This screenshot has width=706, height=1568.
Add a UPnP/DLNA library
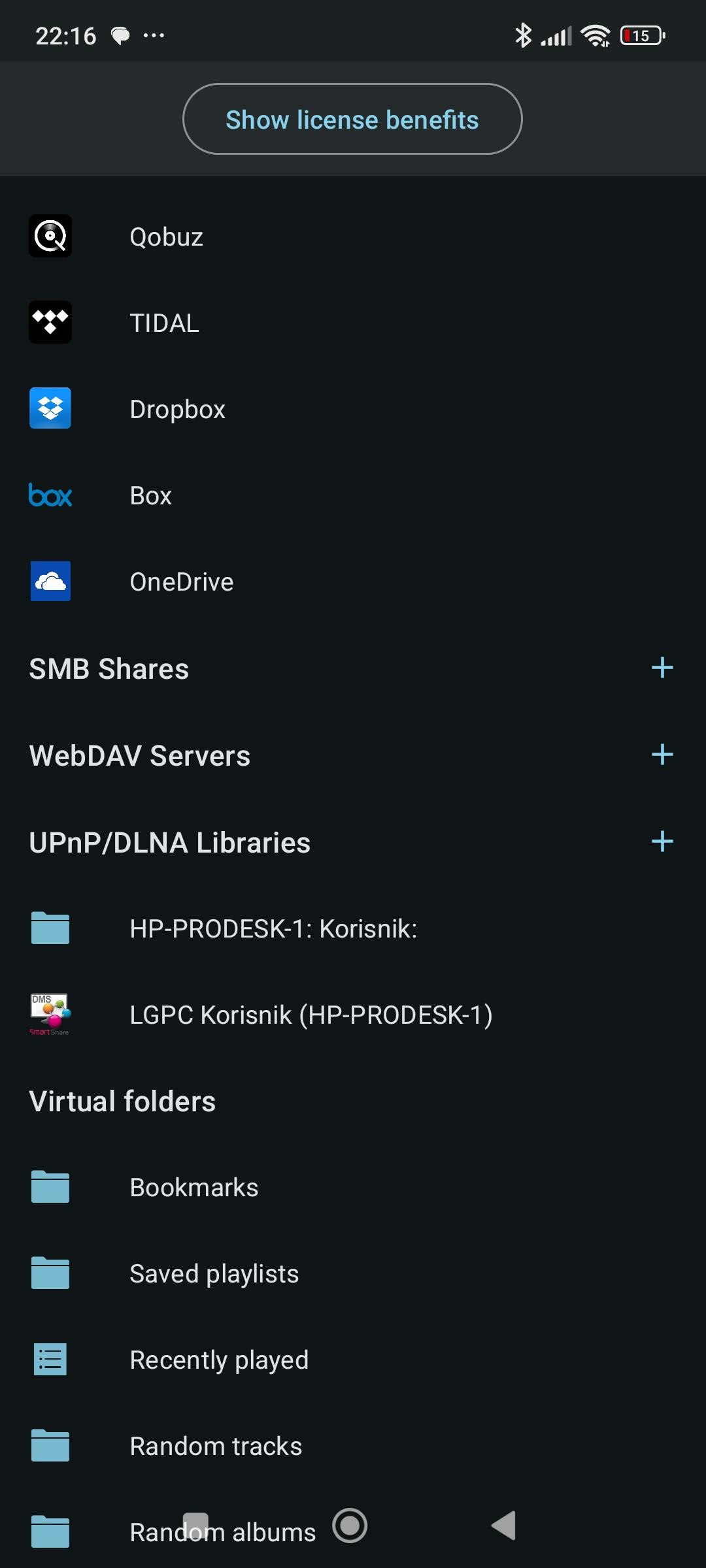click(x=662, y=841)
